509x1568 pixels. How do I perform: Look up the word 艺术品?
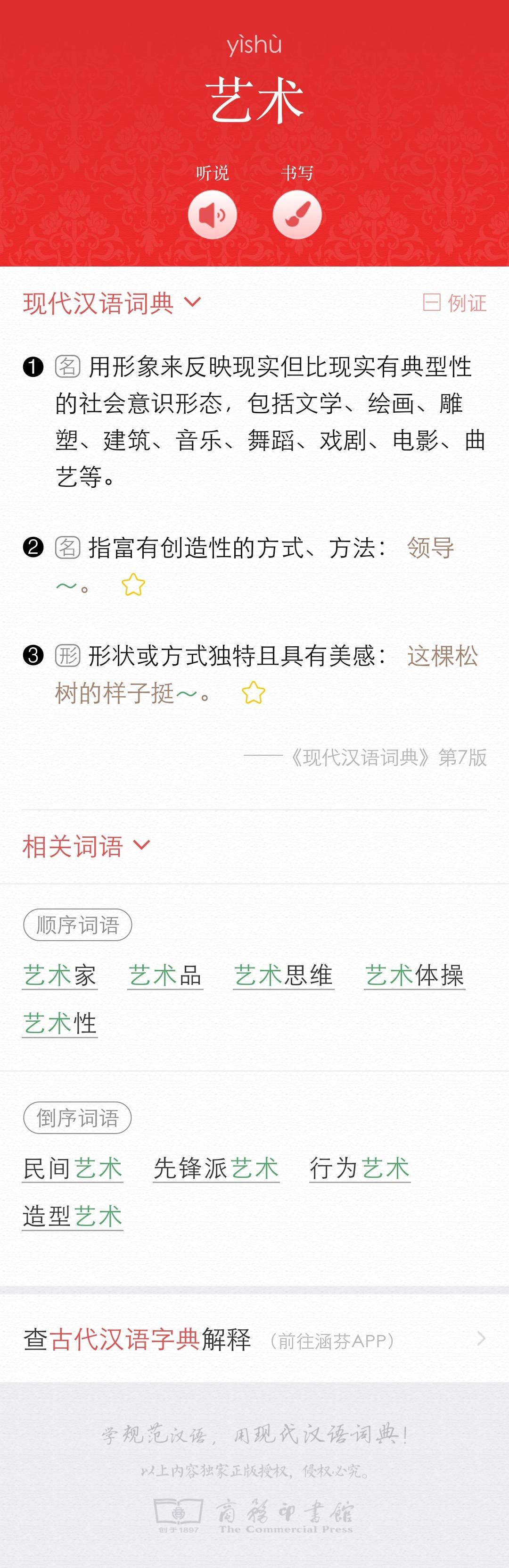coord(165,975)
